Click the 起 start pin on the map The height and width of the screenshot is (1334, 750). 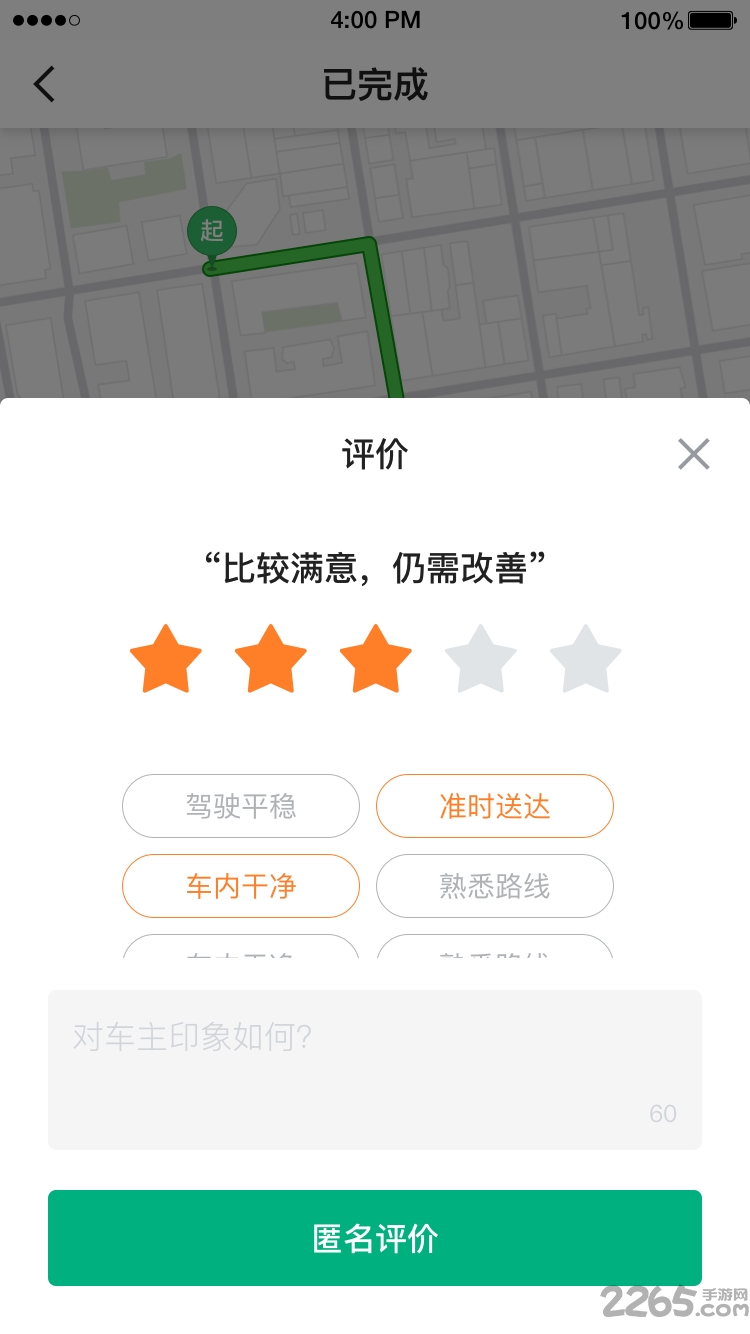coord(211,230)
